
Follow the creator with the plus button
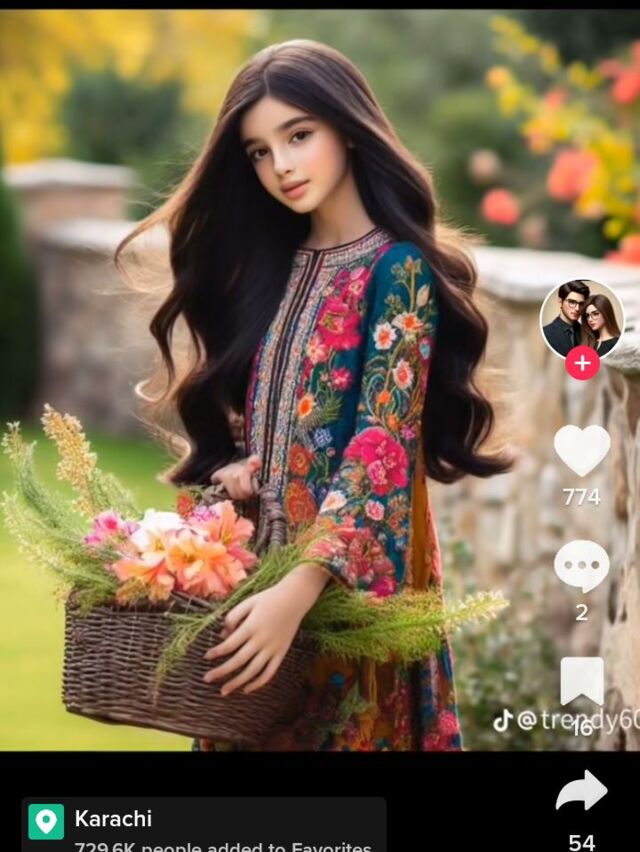(x=582, y=364)
